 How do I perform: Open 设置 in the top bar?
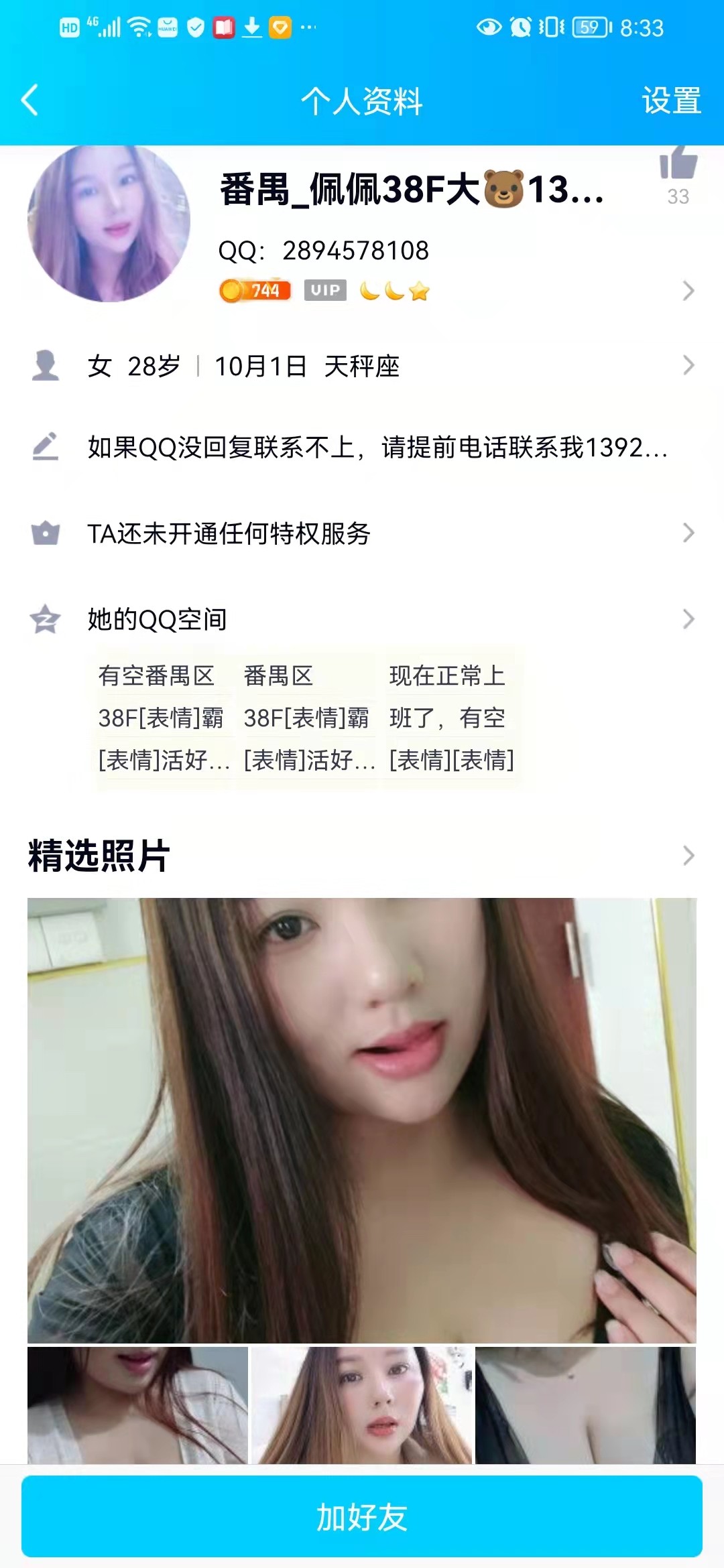671,101
